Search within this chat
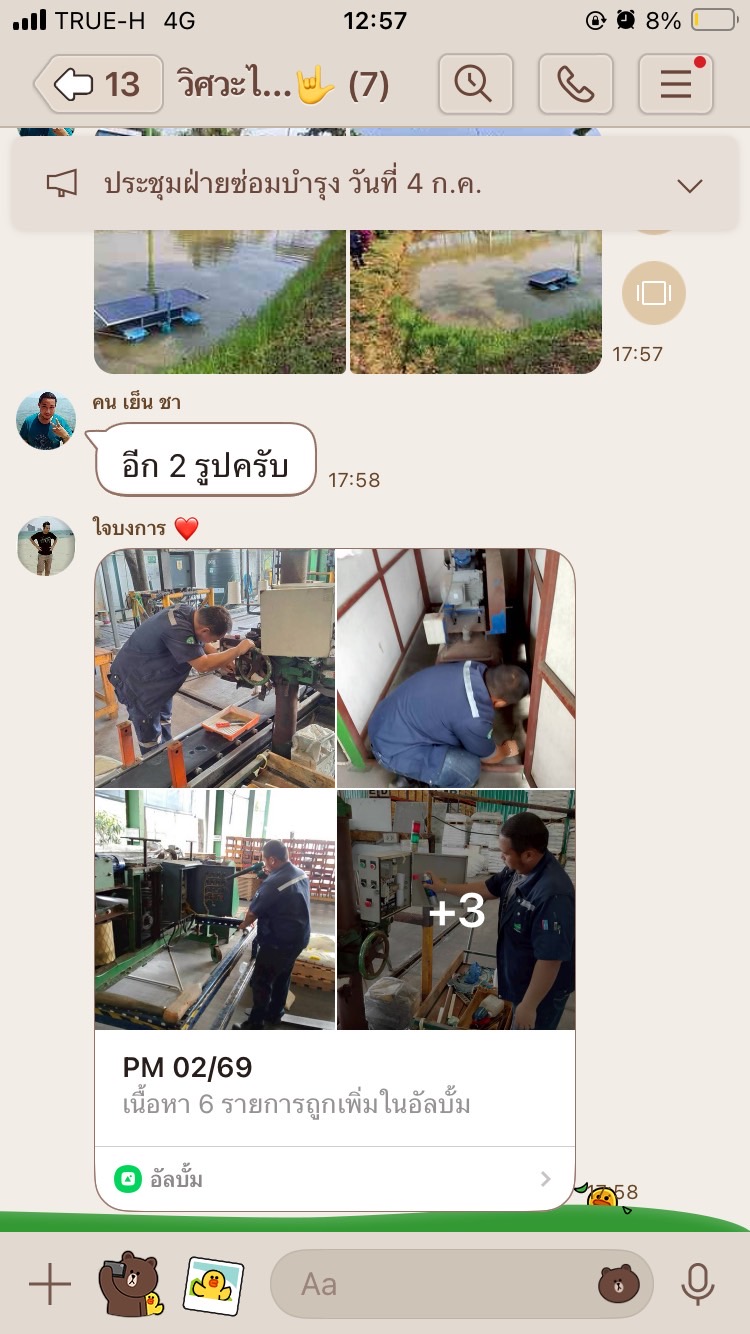 [x=475, y=84]
